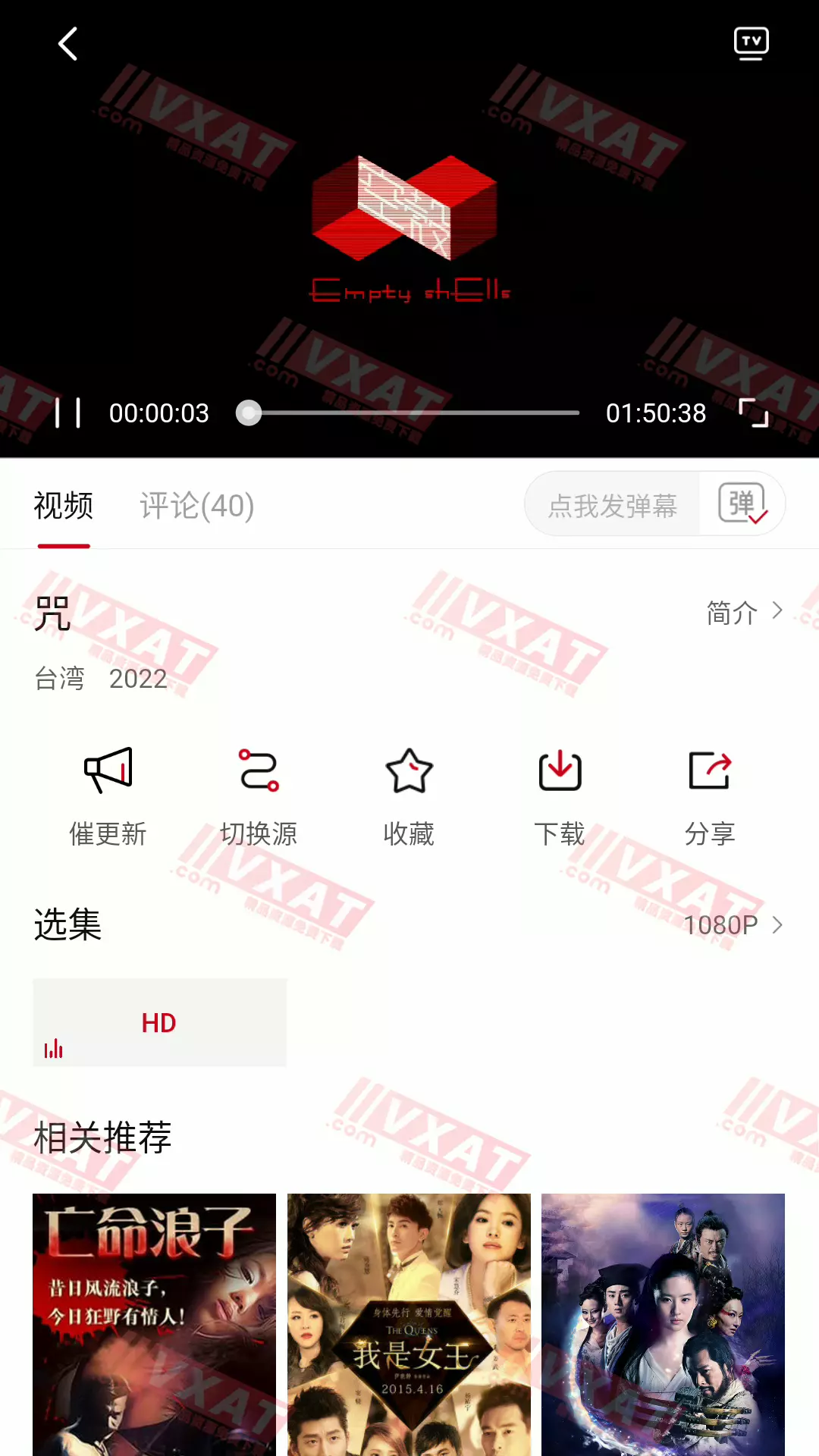Open the 点我发弹幕 input box

click(613, 506)
